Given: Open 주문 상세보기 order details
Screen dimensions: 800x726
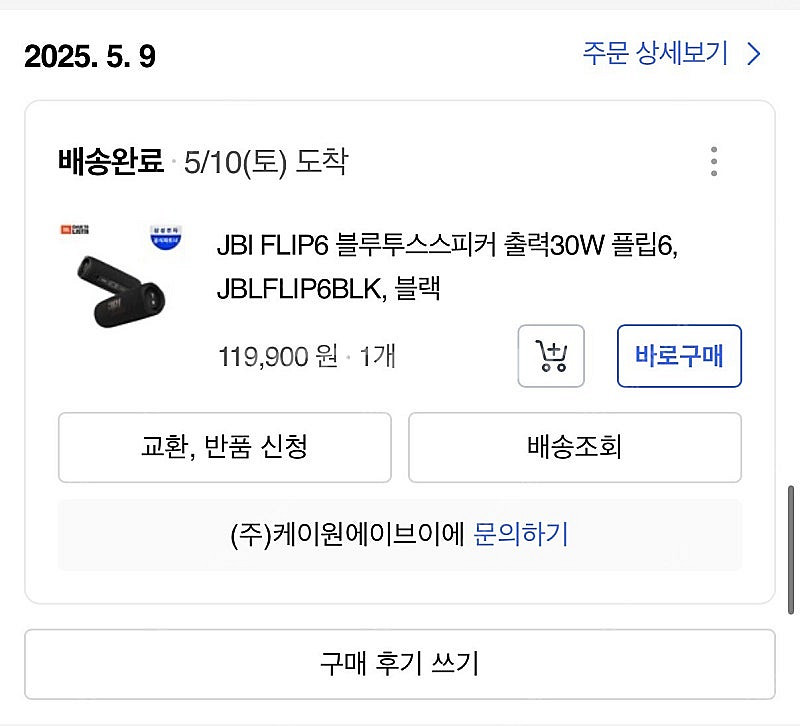Looking at the screenshot, I should [x=671, y=54].
